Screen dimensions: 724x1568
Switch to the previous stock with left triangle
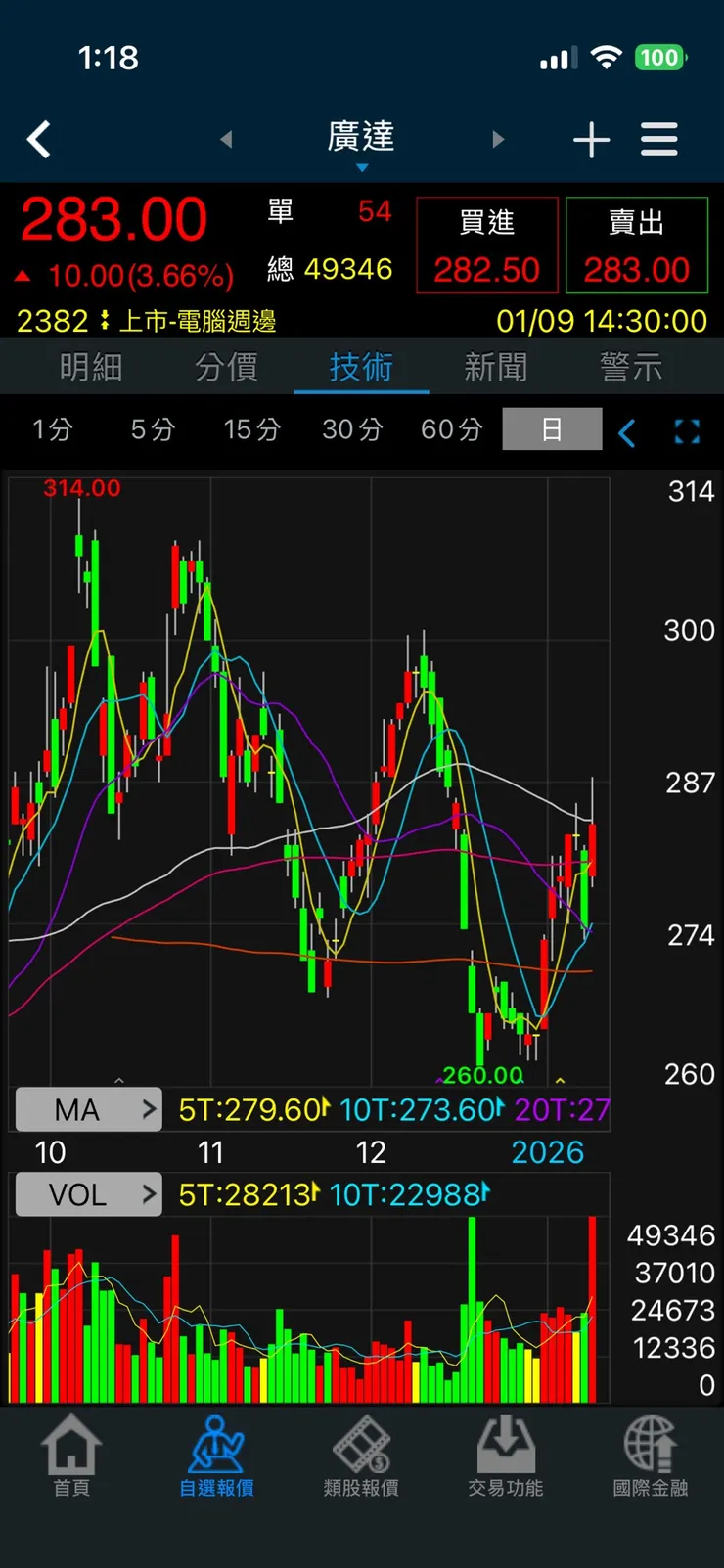pyautogui.click(x=226, y=140)
